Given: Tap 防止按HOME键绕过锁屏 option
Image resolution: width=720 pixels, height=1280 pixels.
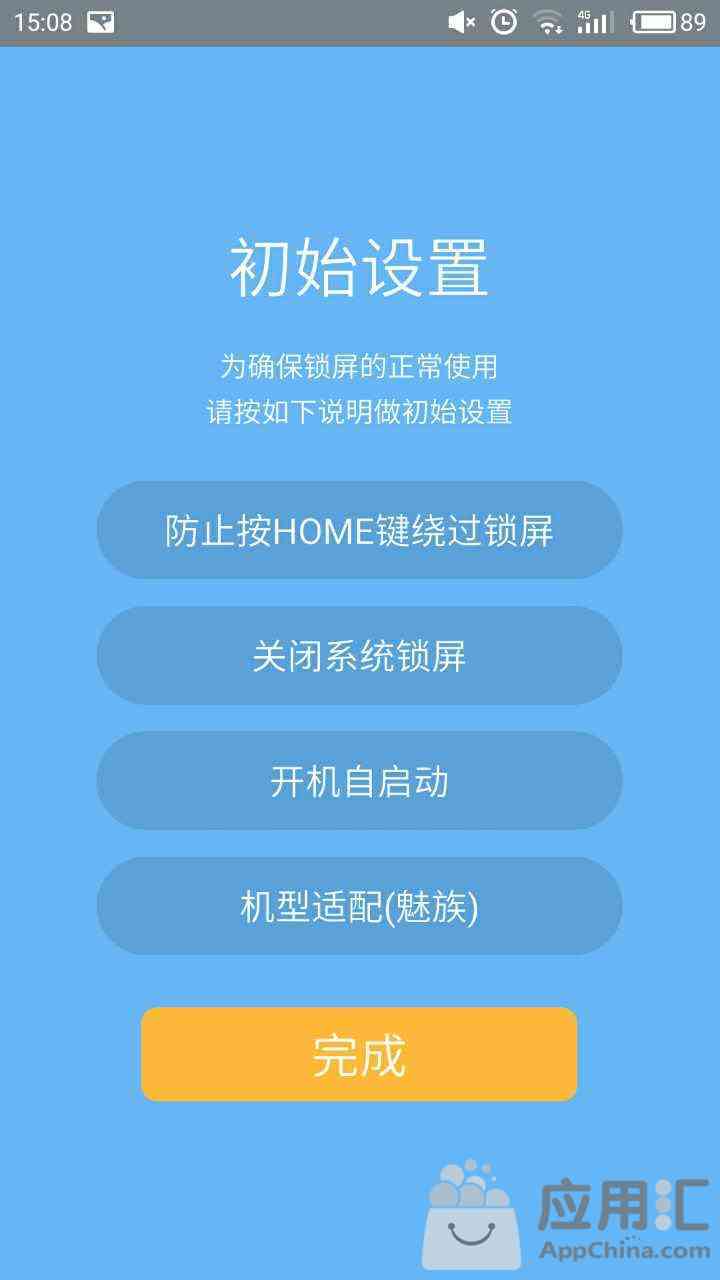Looking at the screenshot, I should (x=359, y=530).
